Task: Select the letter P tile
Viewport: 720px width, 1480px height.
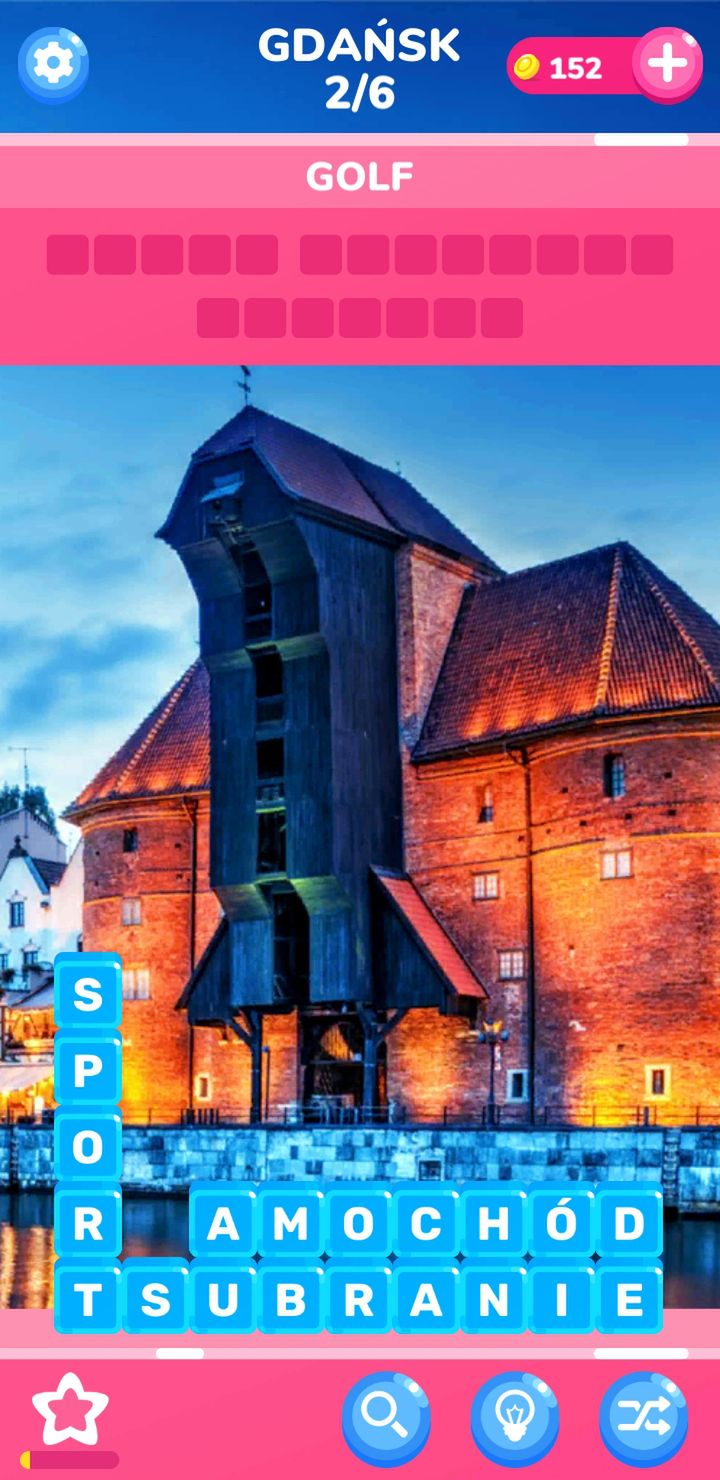Action: point(88,1072)
